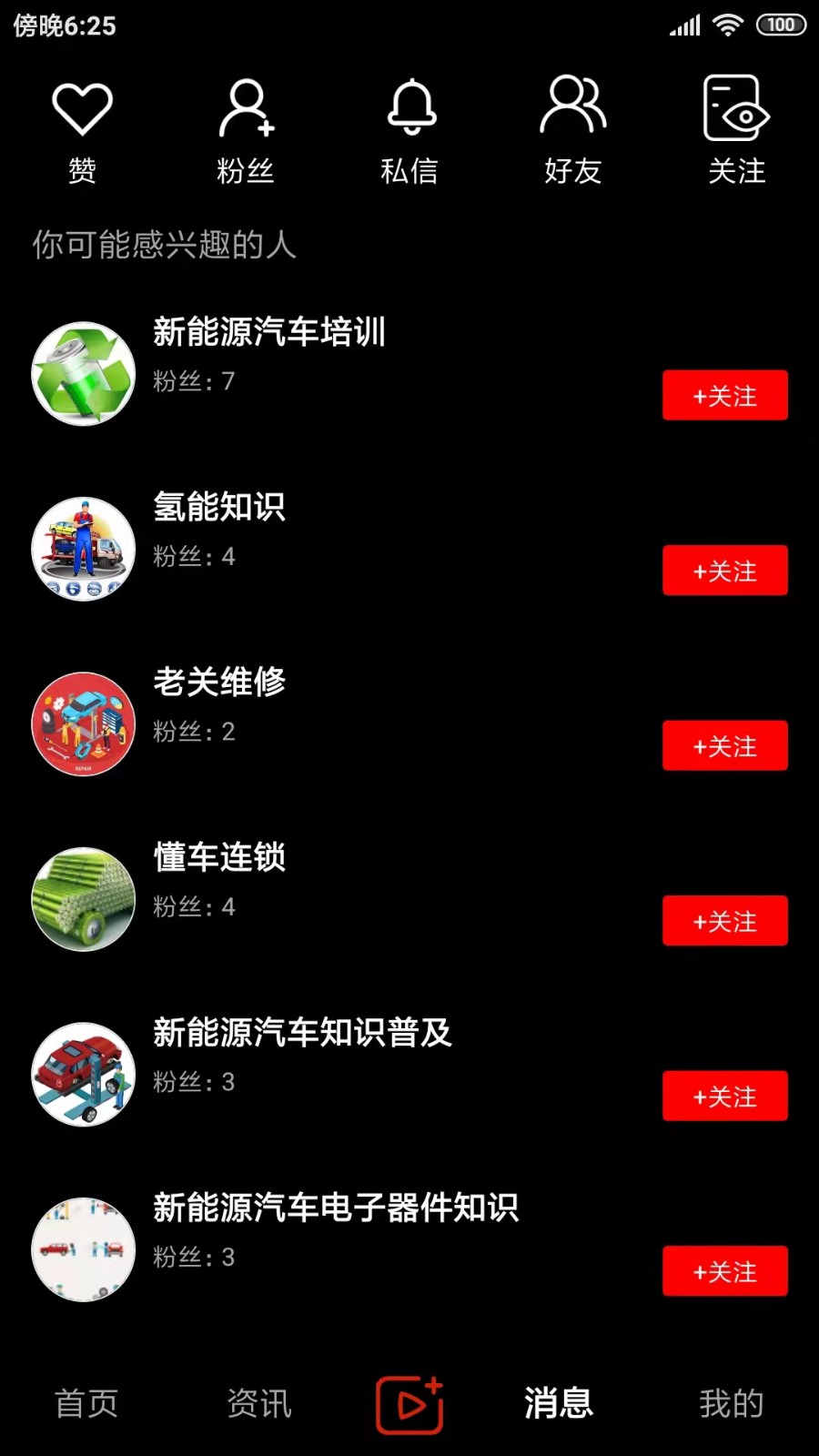
Task: Select the 消息 tab
Action: click(559, 1403)
